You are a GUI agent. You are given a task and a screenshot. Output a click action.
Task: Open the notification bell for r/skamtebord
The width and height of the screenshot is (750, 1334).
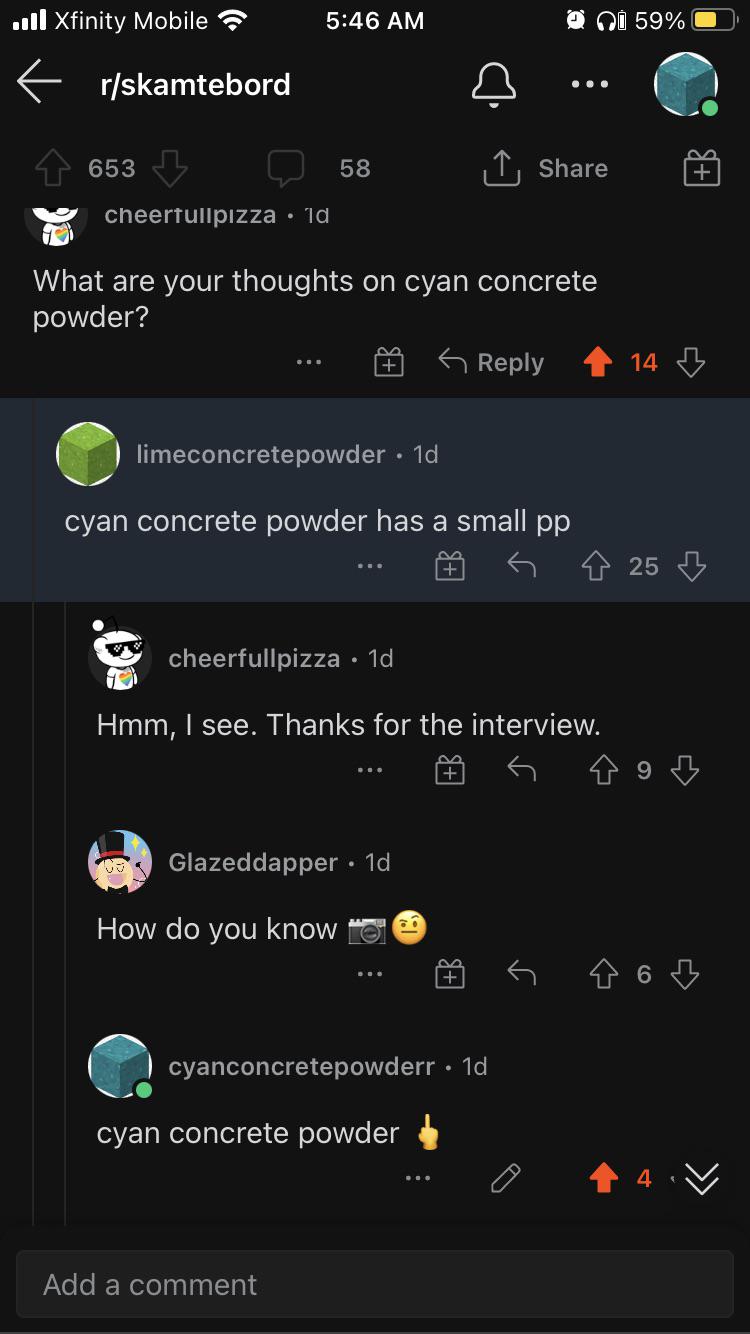pos(494,84)
